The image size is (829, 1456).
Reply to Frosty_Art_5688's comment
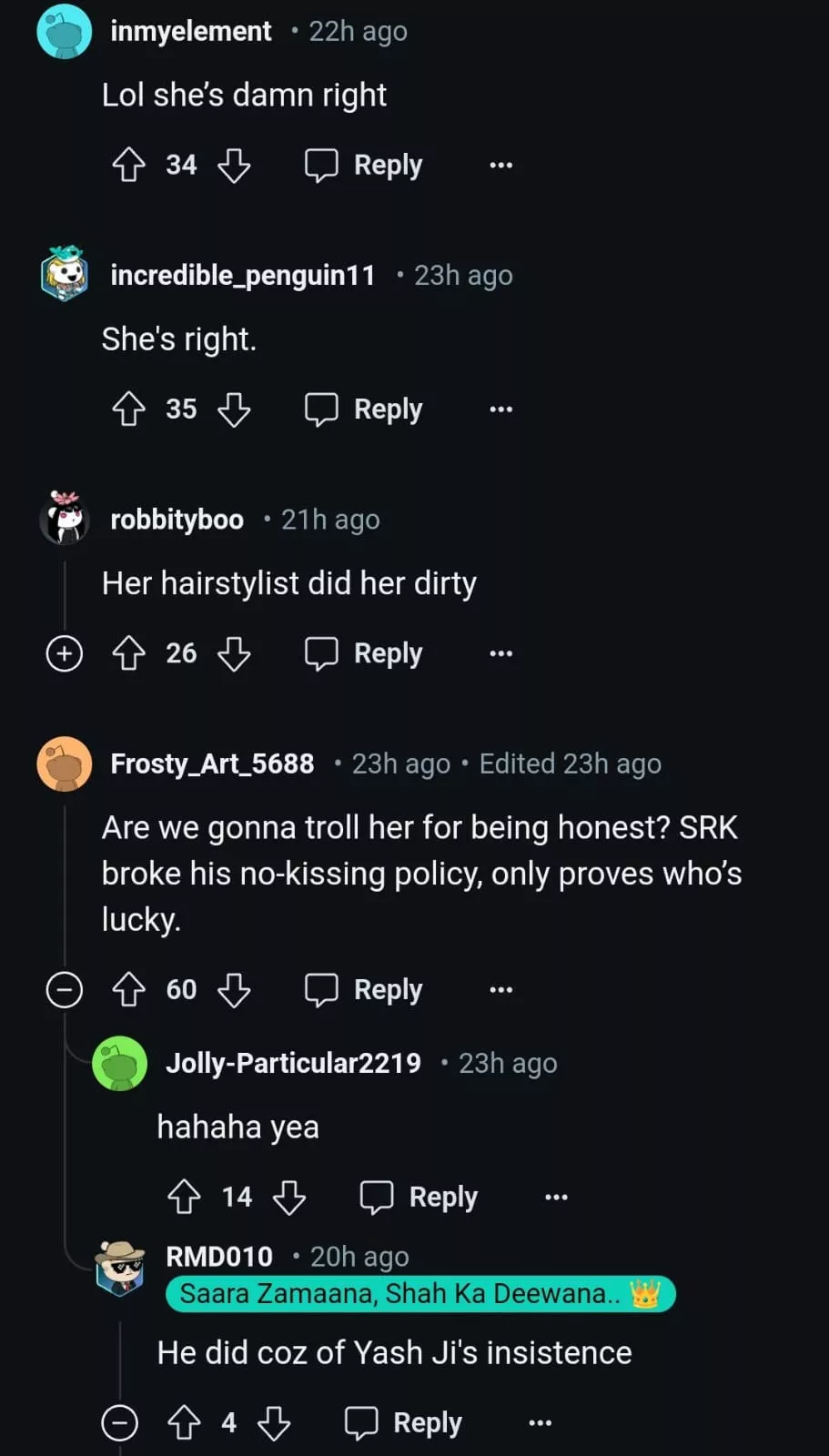coord(364,989)
